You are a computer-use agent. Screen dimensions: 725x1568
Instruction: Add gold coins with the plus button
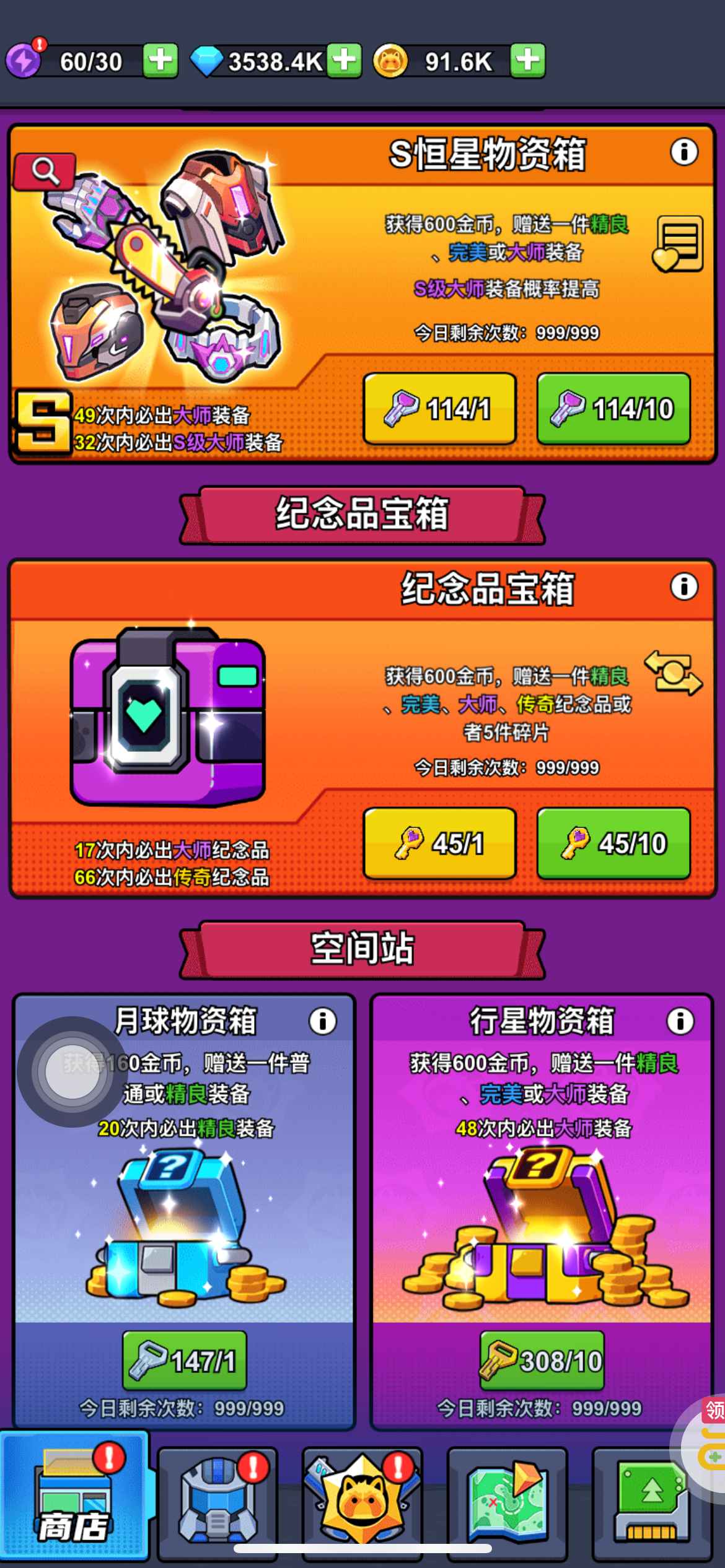528,61
